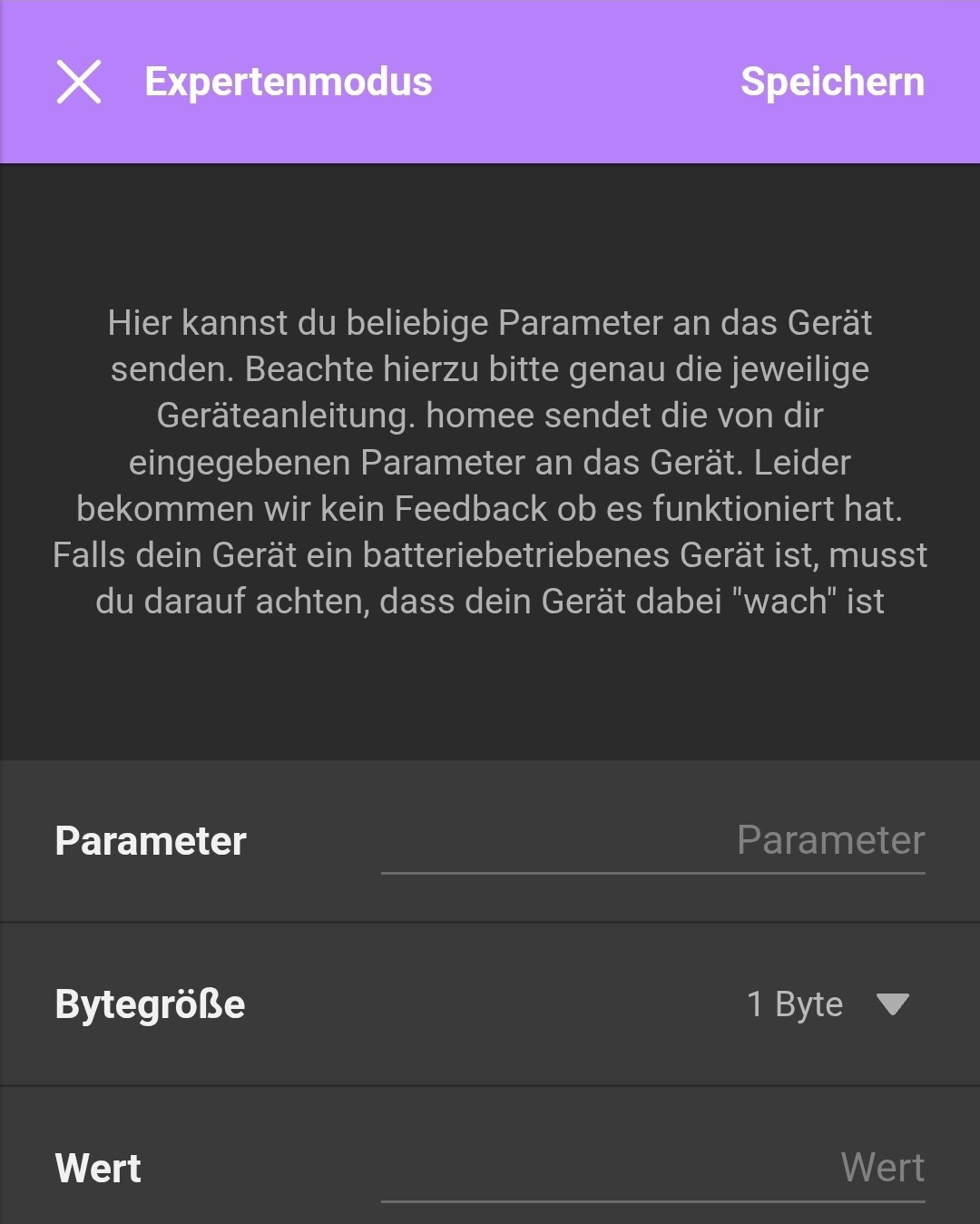Focus the Wert input field
This screenshot has height=1224, width=980.
click(653, 1168)
